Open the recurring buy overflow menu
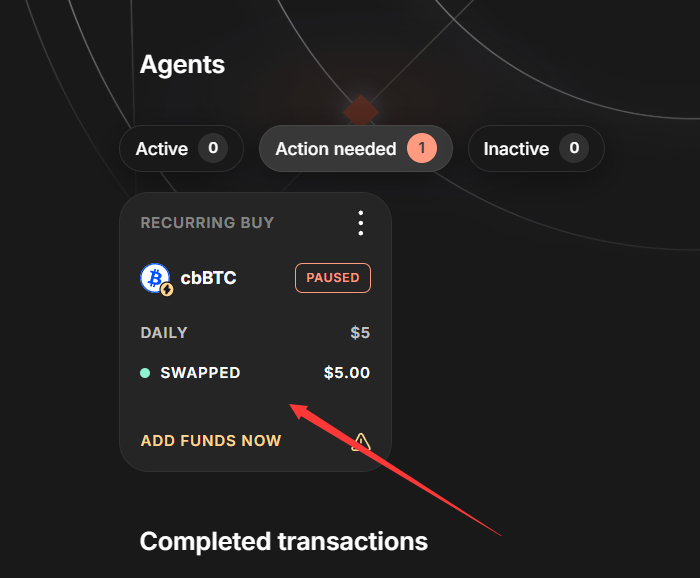This screenshot has height=578, width=700. tap(361, 223)
